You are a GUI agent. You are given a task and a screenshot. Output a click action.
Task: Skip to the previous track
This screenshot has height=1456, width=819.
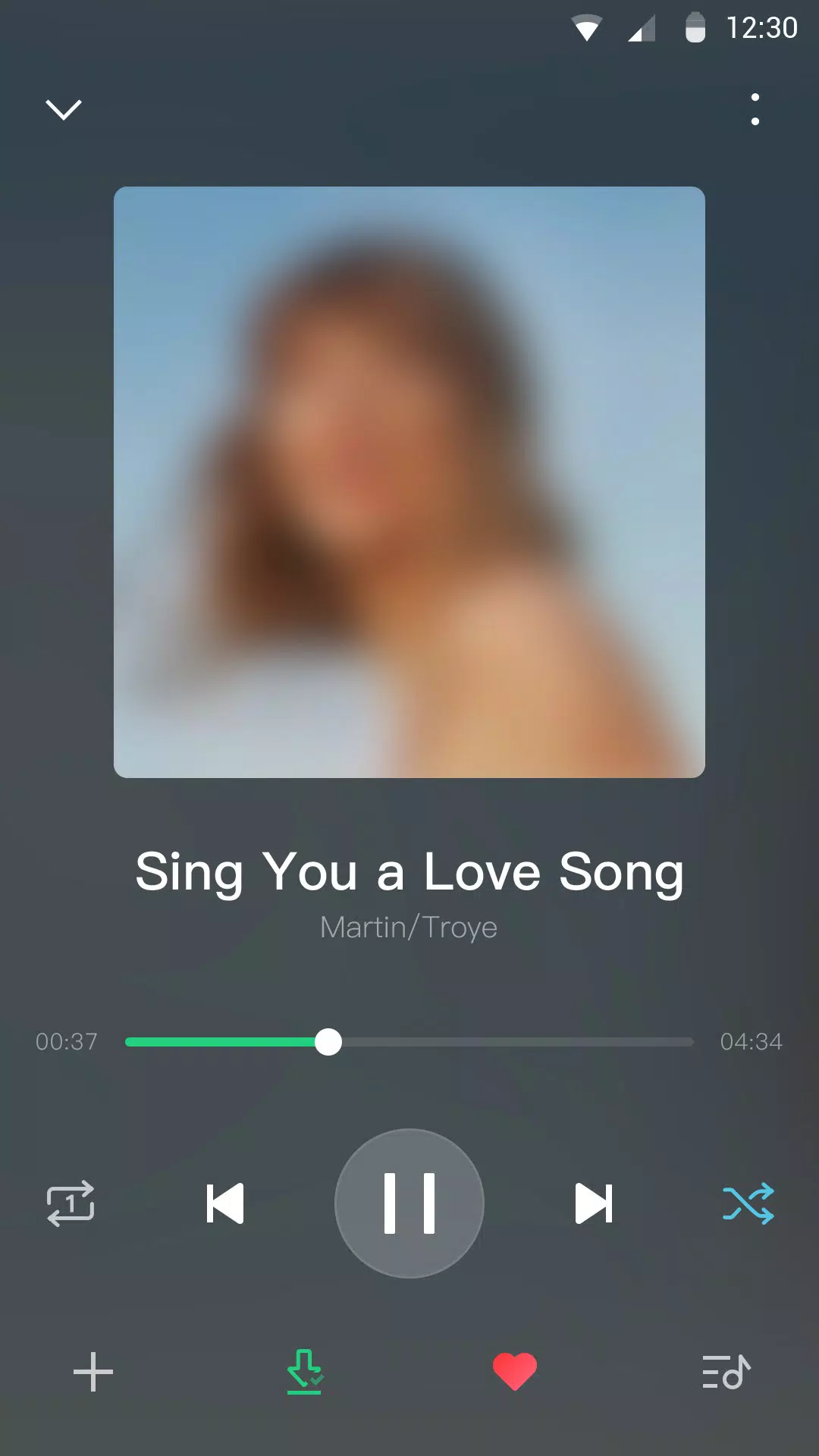[x=225, y=1203]
